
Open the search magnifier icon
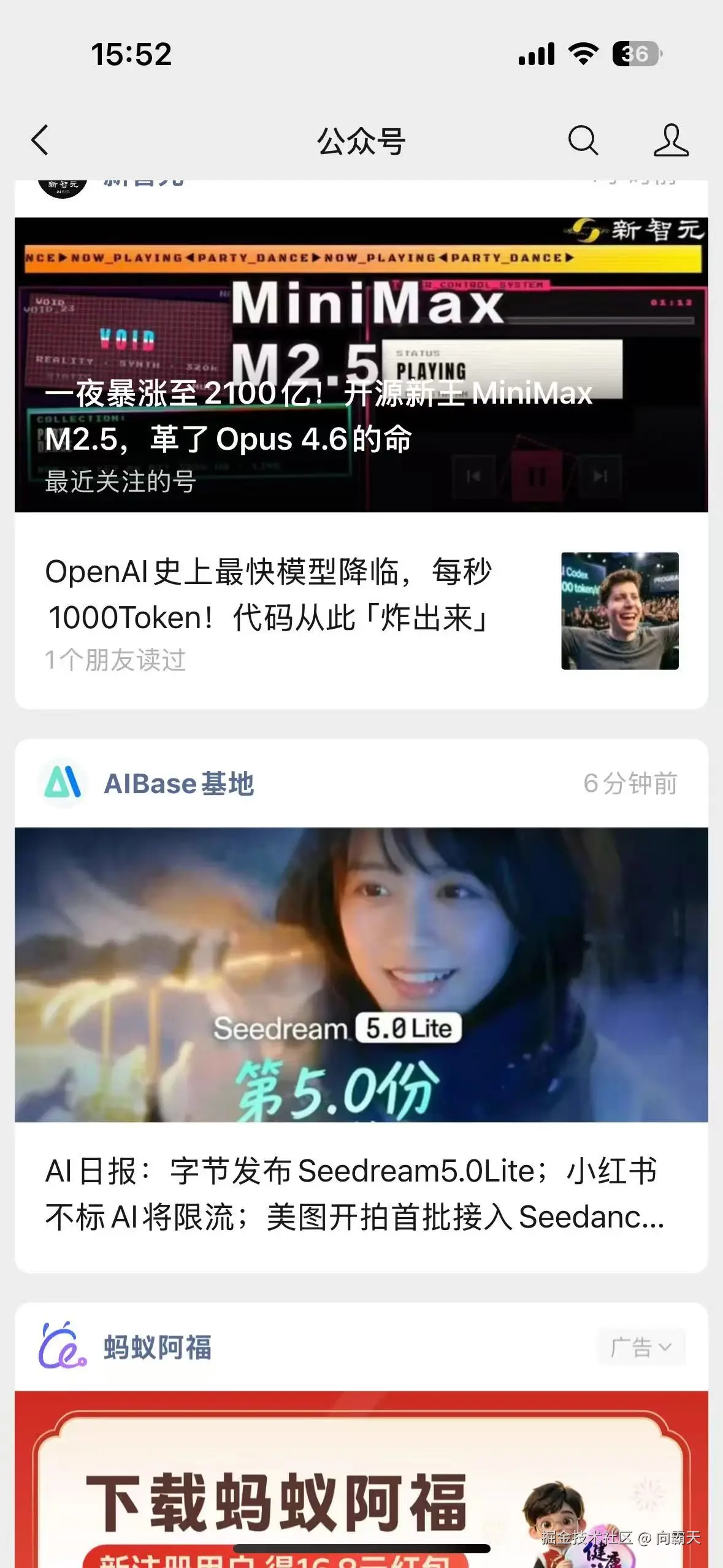pos(582,140)
